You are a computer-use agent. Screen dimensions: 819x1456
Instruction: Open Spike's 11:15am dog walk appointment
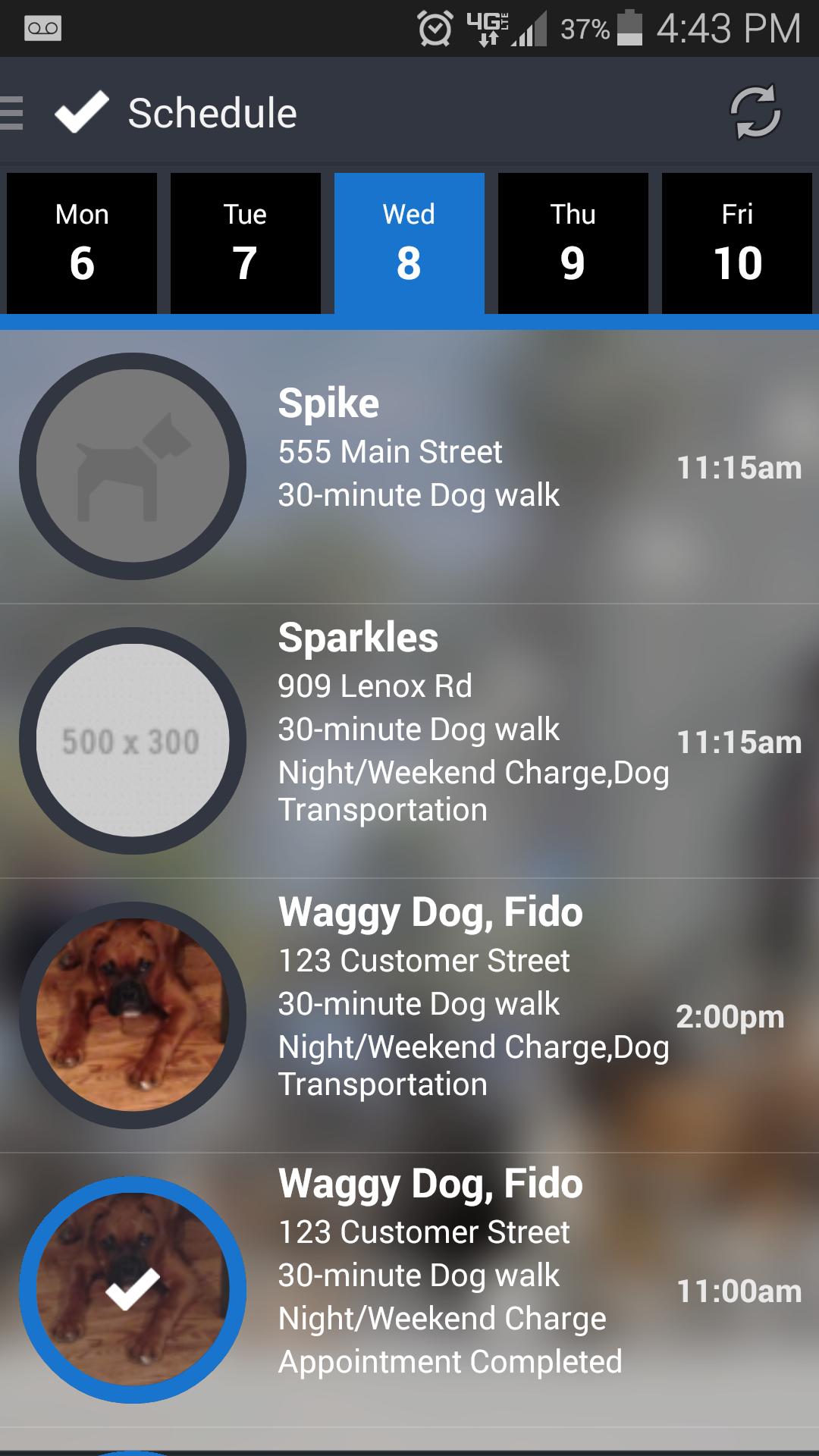point(455,467)
